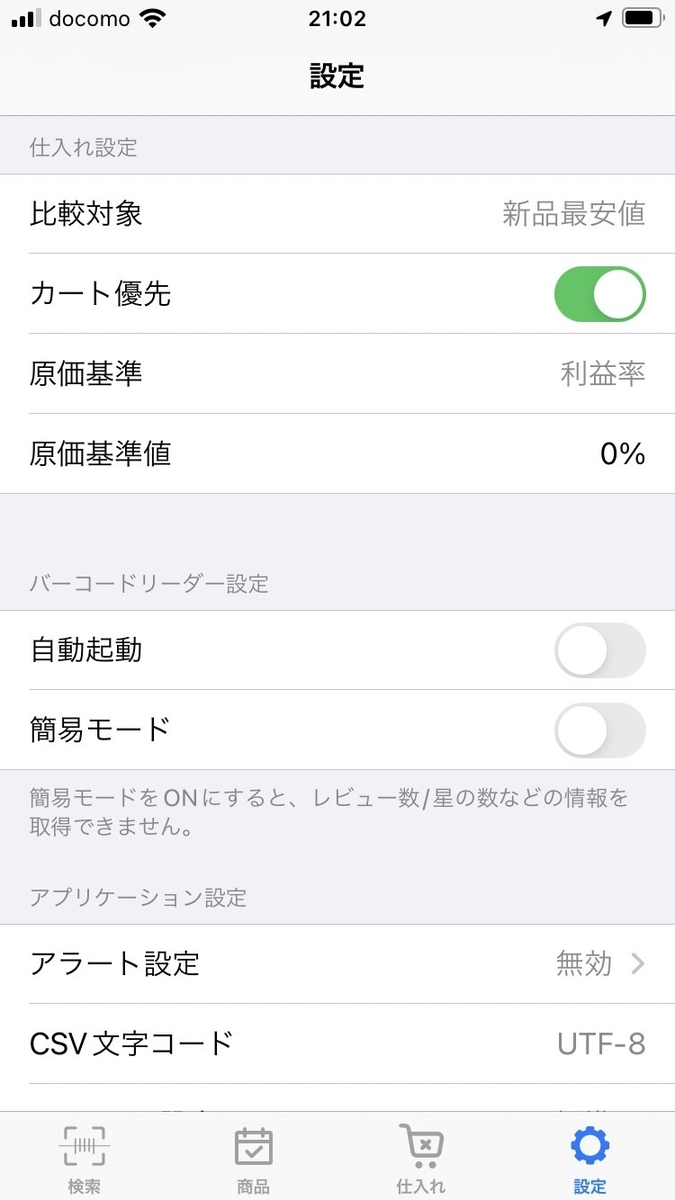This screenshot has height=1200, width=675.
Task: Open the 仕入れ tab
Action: (x=421, y=1158)
